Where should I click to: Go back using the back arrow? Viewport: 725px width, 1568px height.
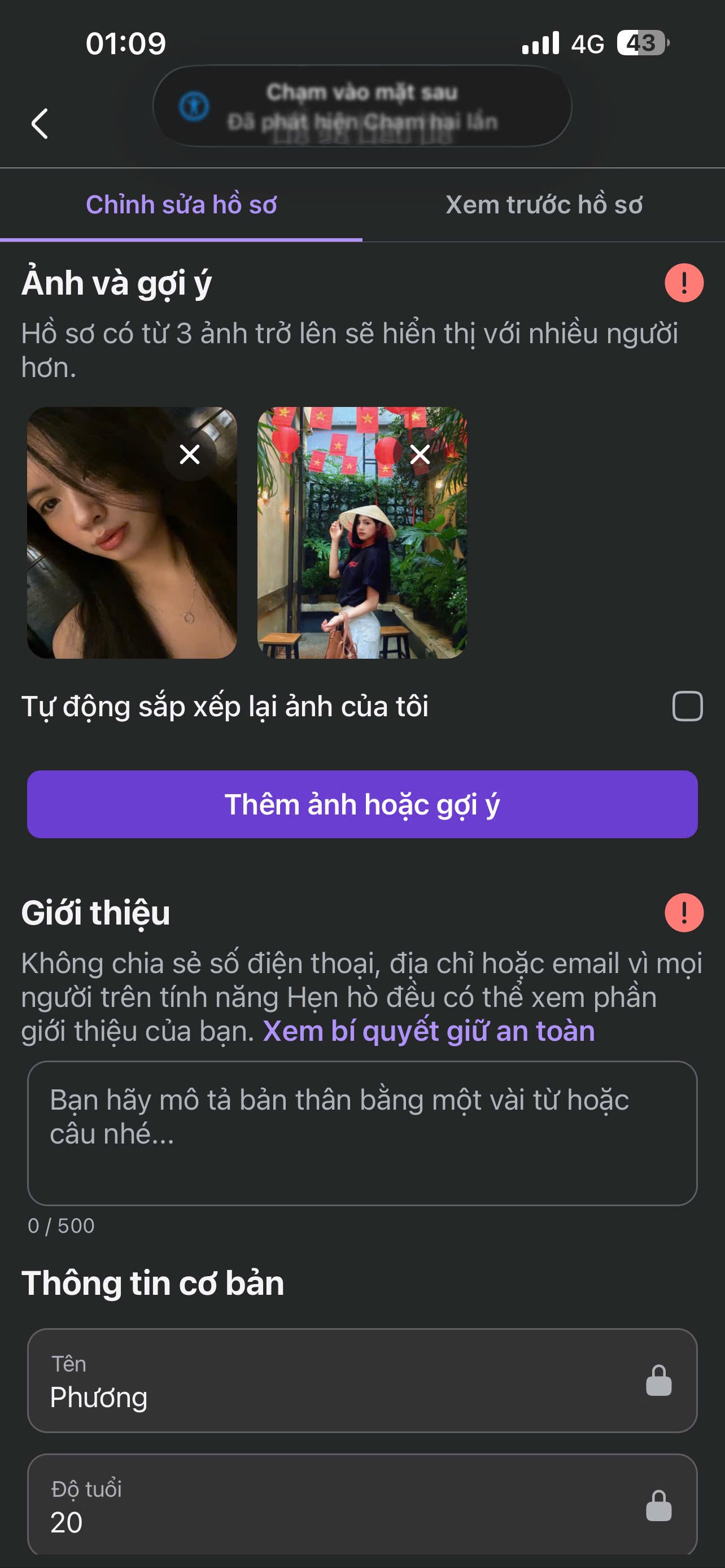(40, 124)
